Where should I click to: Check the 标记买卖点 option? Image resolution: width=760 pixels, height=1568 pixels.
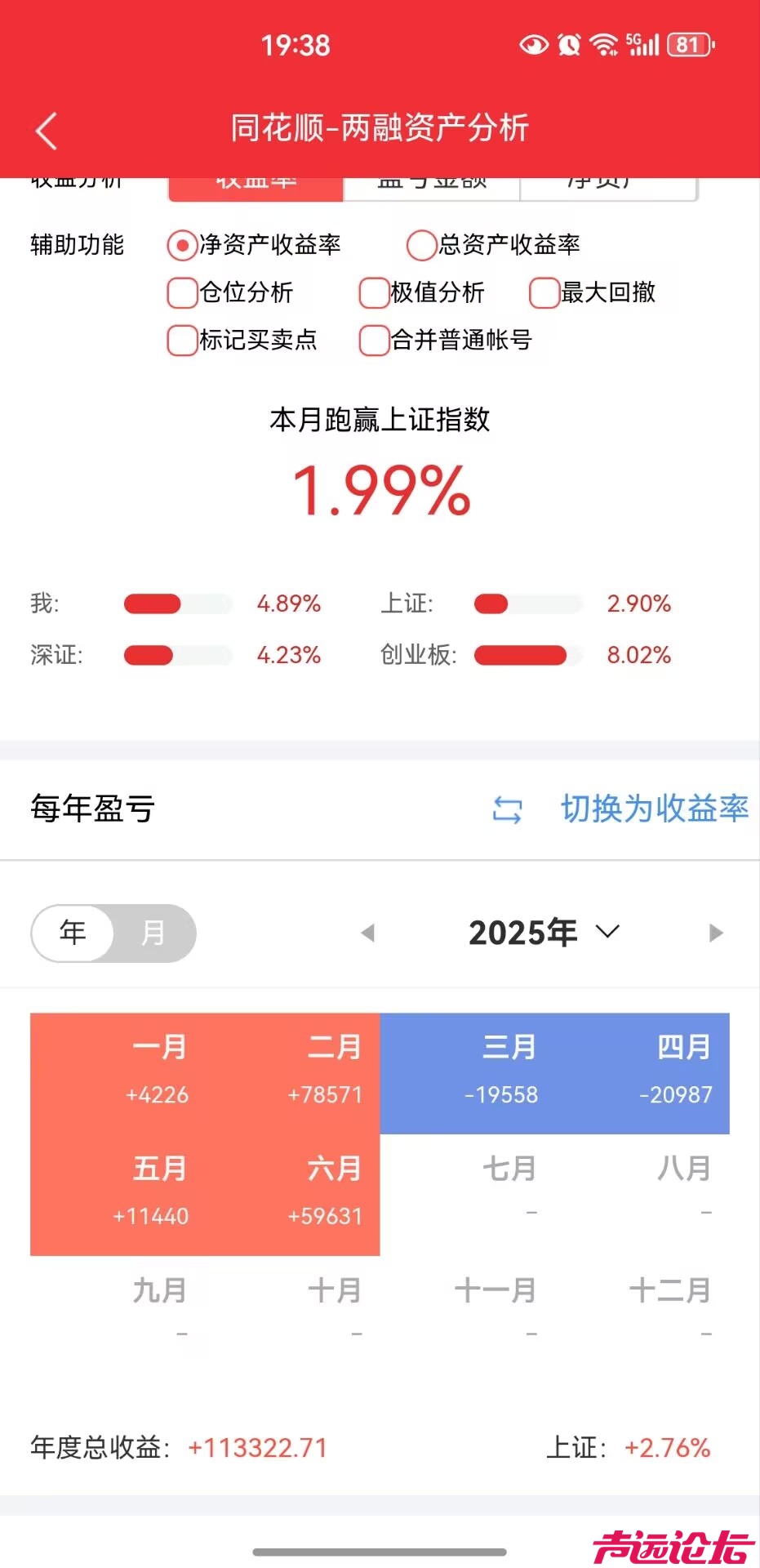pyautogui.click(x=182, y=340)
